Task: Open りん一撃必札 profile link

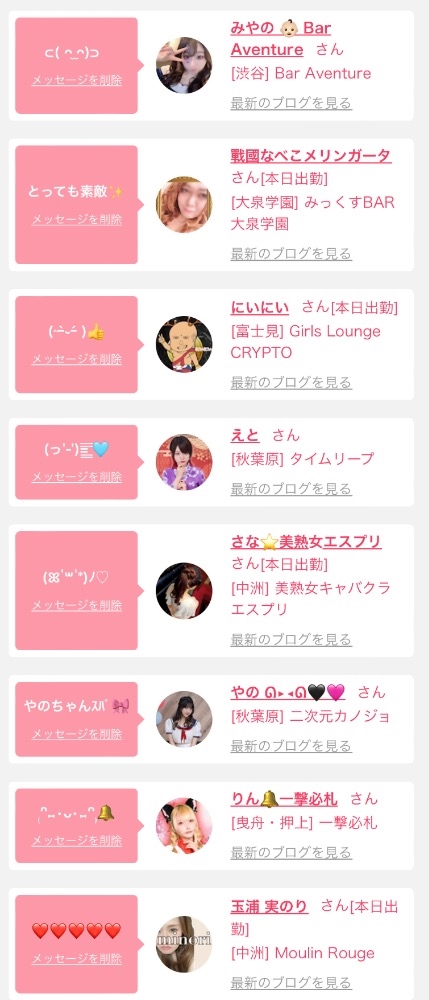Action: coord(284,798)
